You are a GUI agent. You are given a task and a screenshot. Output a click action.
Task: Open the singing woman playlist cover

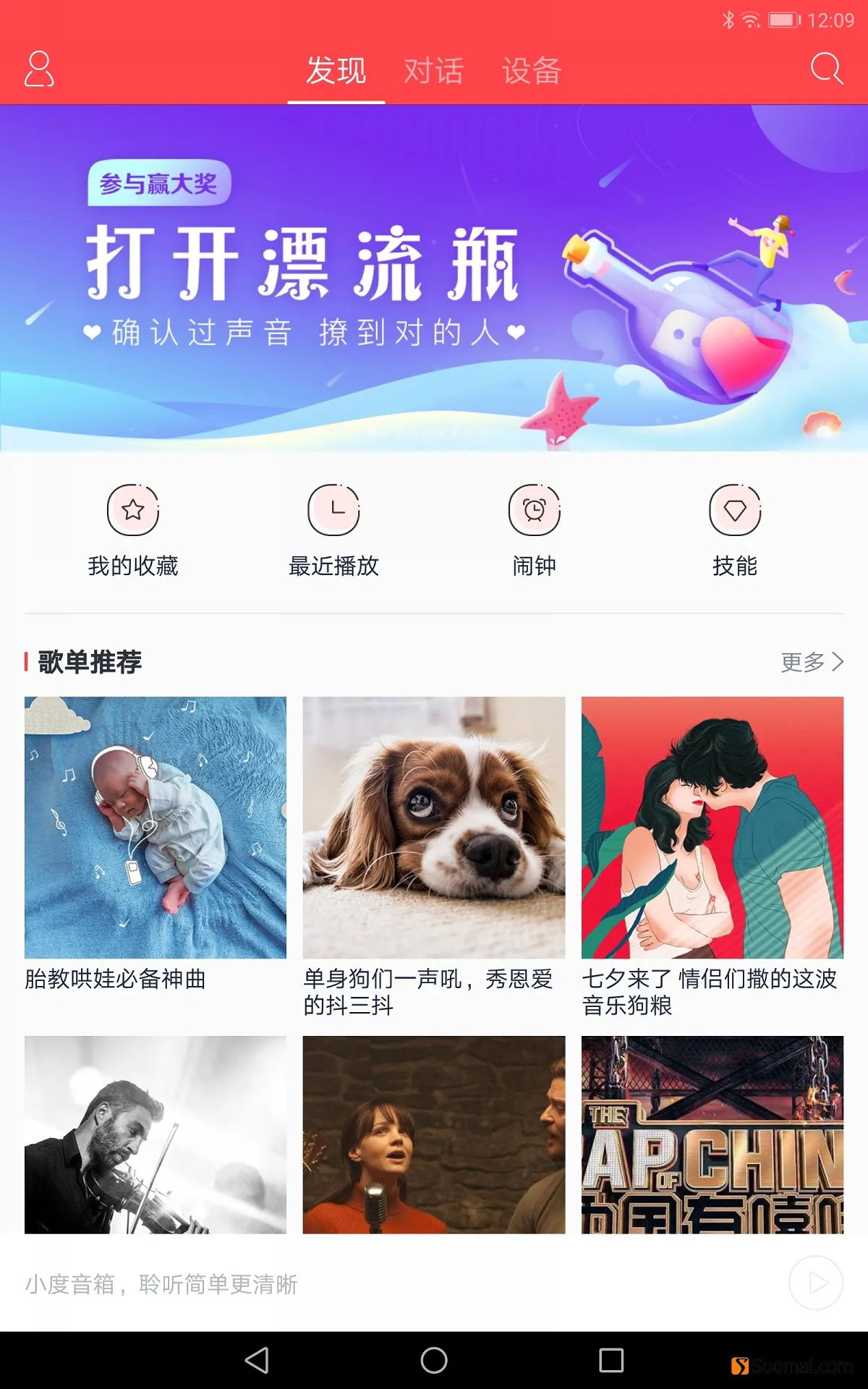click(434, 1134)
